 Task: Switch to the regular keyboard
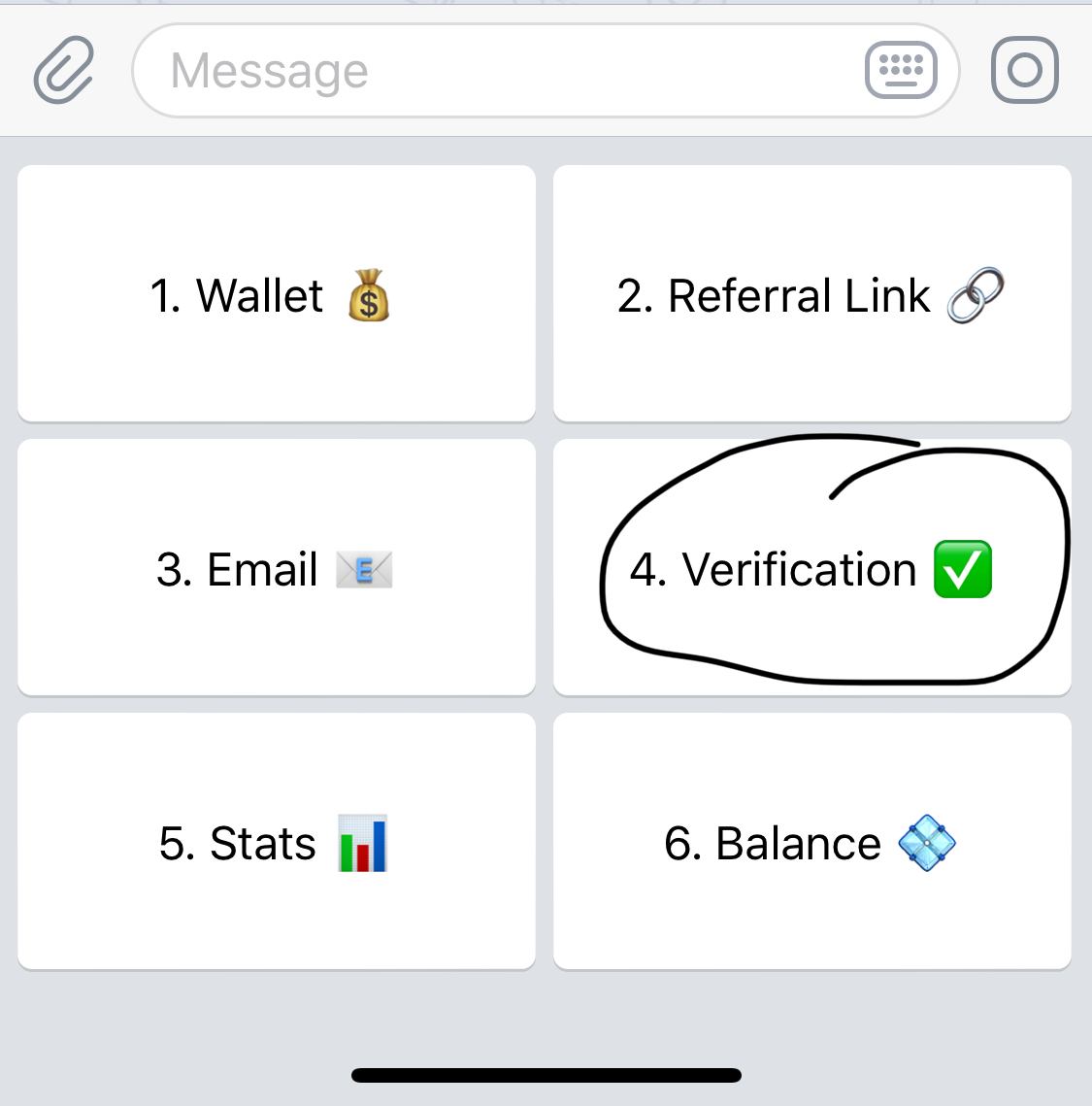pos(900,70)
